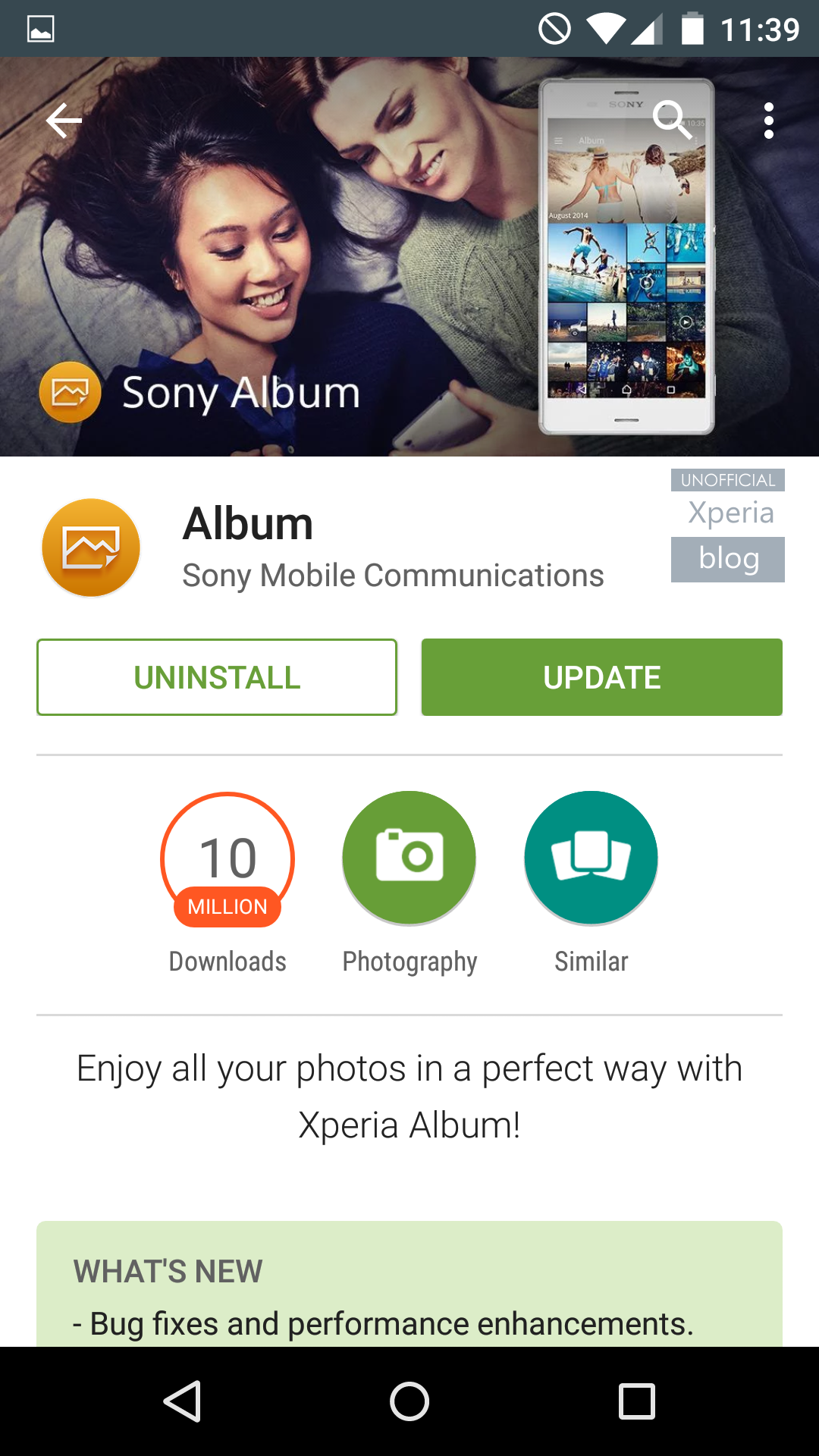
Task: Uninstall the Album app
Action: pos(217,677)
